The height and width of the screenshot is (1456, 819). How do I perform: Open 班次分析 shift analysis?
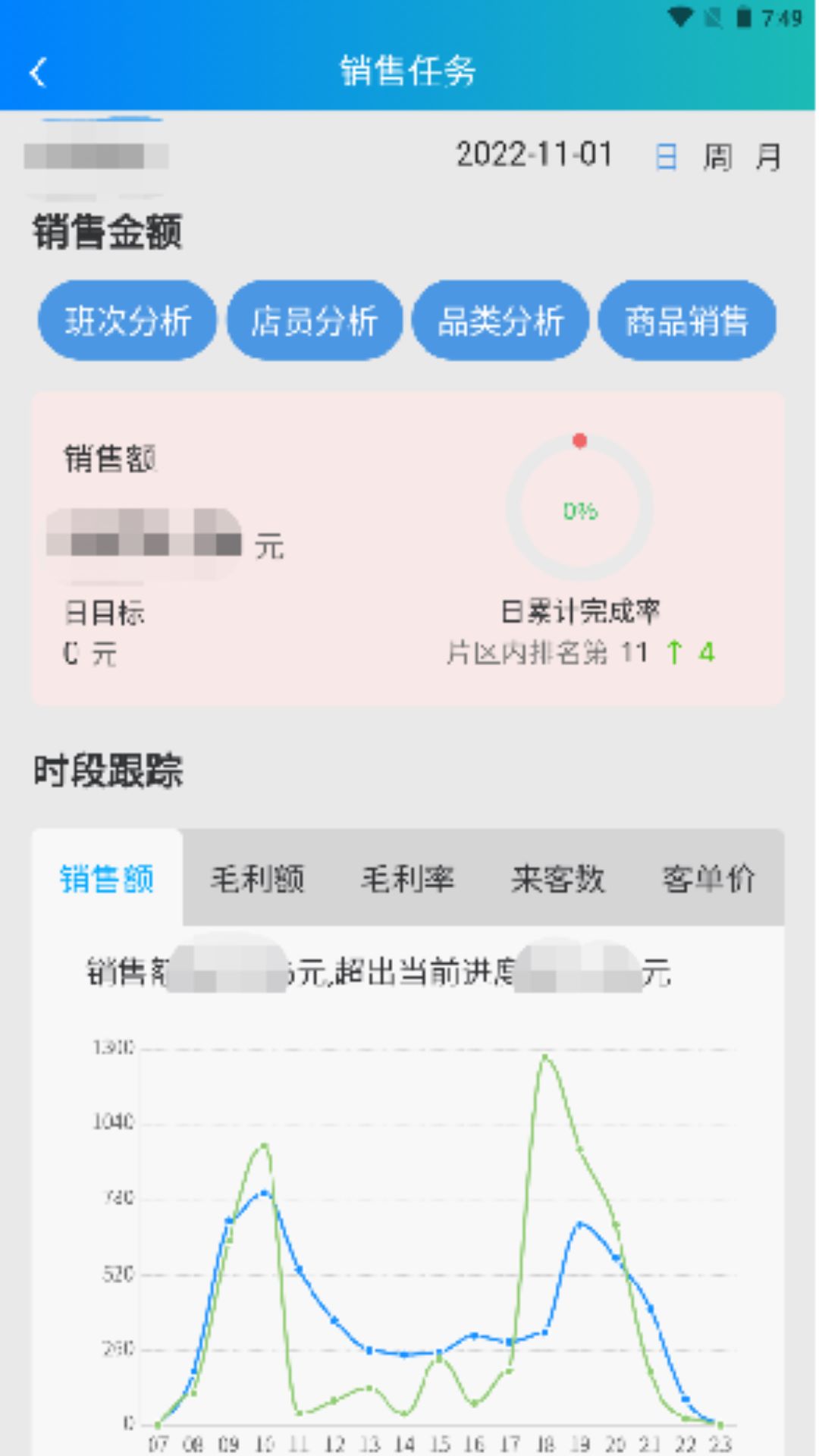point(127,320)
